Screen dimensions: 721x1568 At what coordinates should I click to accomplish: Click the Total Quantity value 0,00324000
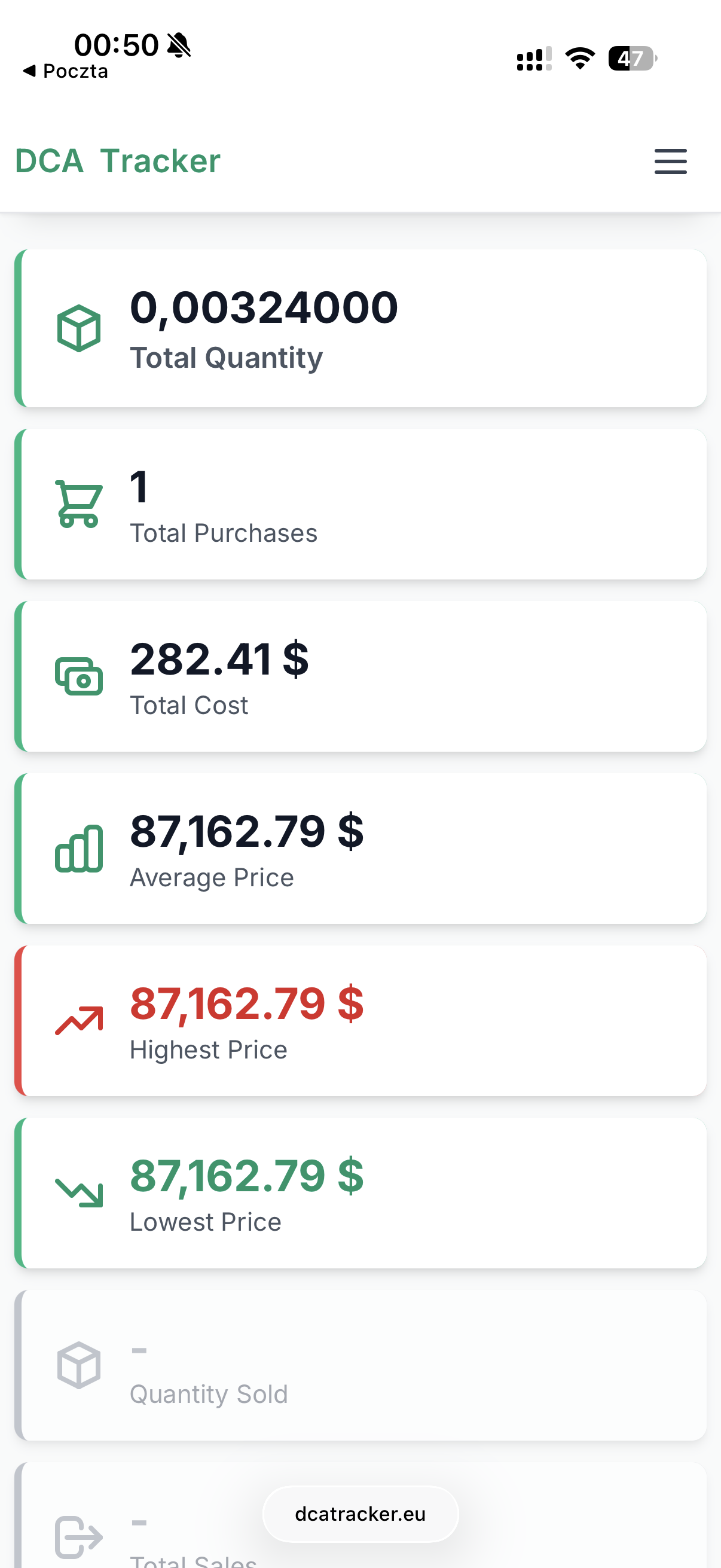(x=264, y=308)
